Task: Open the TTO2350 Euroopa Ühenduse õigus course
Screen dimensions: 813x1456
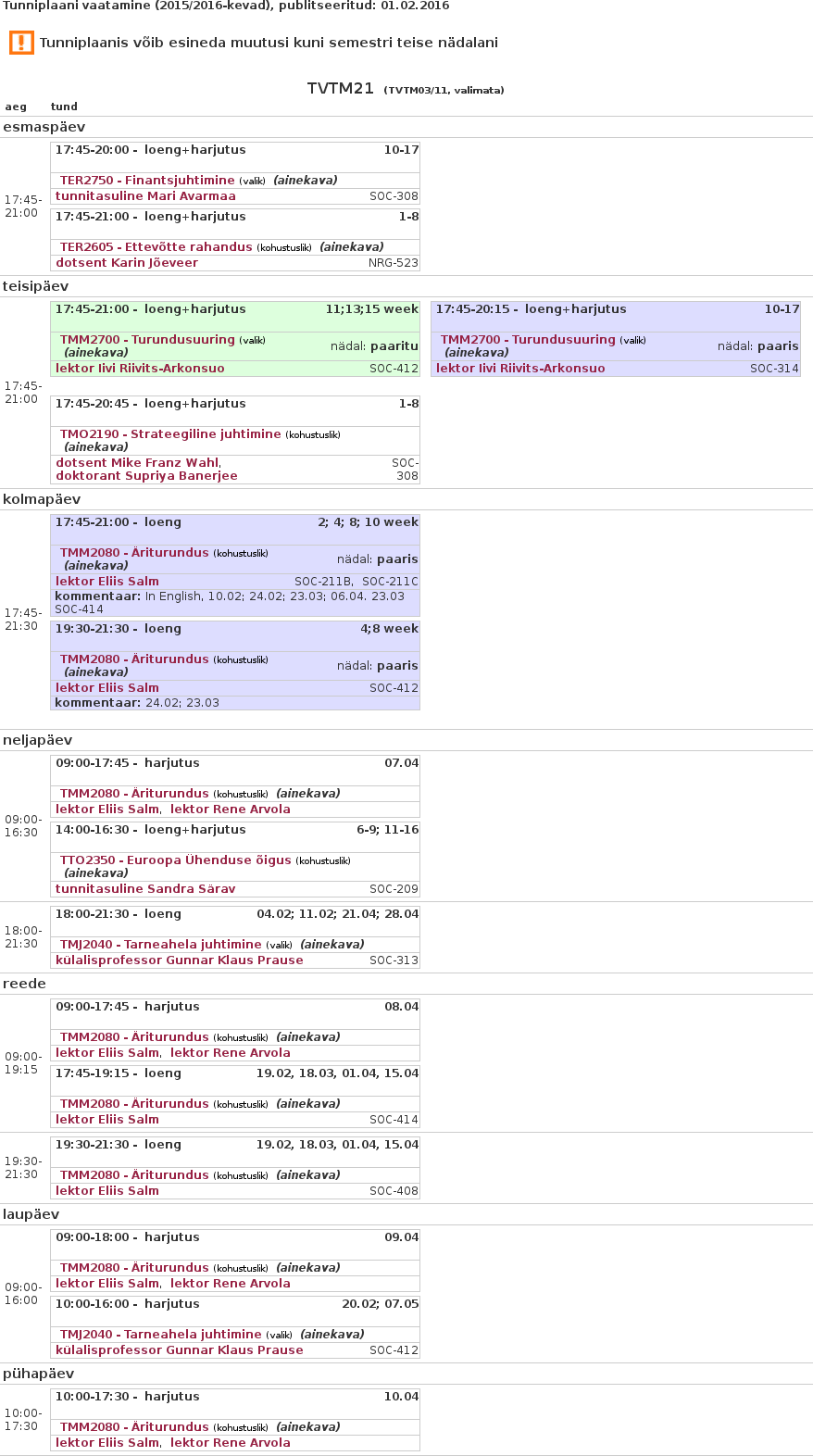Action: (x=175, y=860)
